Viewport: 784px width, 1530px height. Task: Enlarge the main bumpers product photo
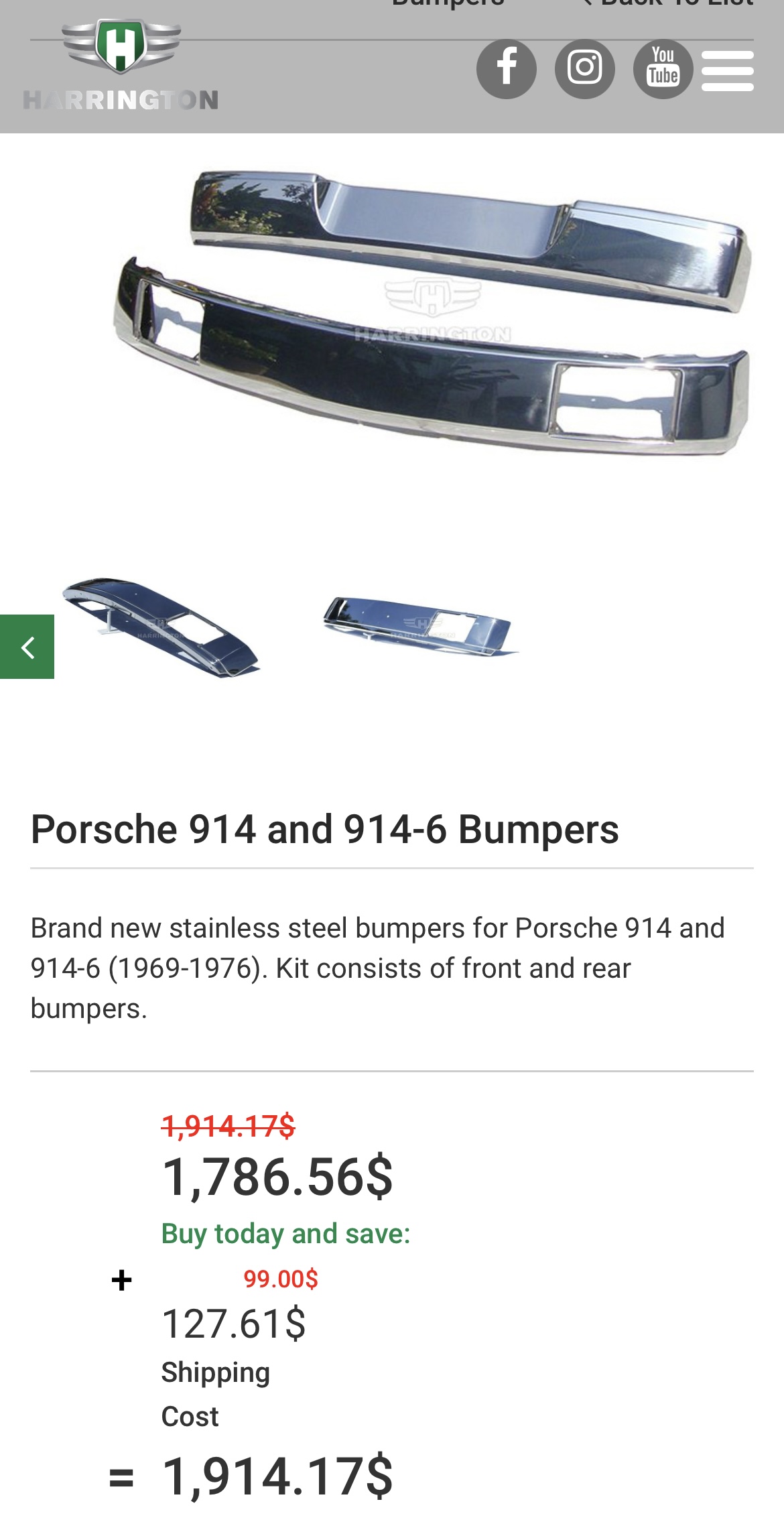click(432, 313)
